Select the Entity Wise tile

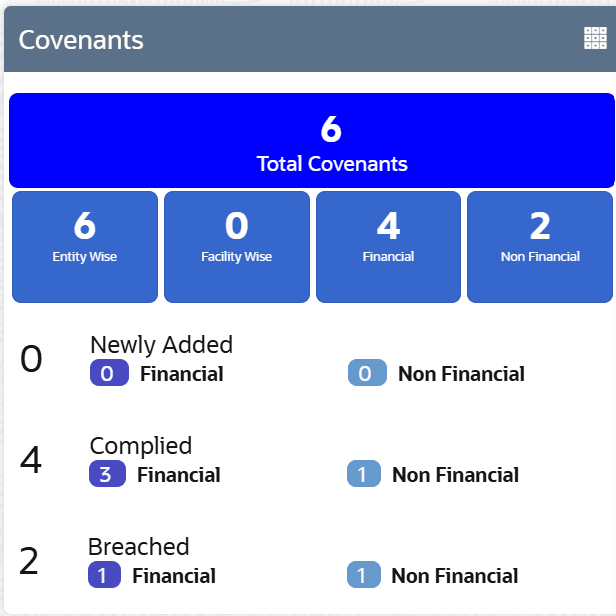click(85, 246)
